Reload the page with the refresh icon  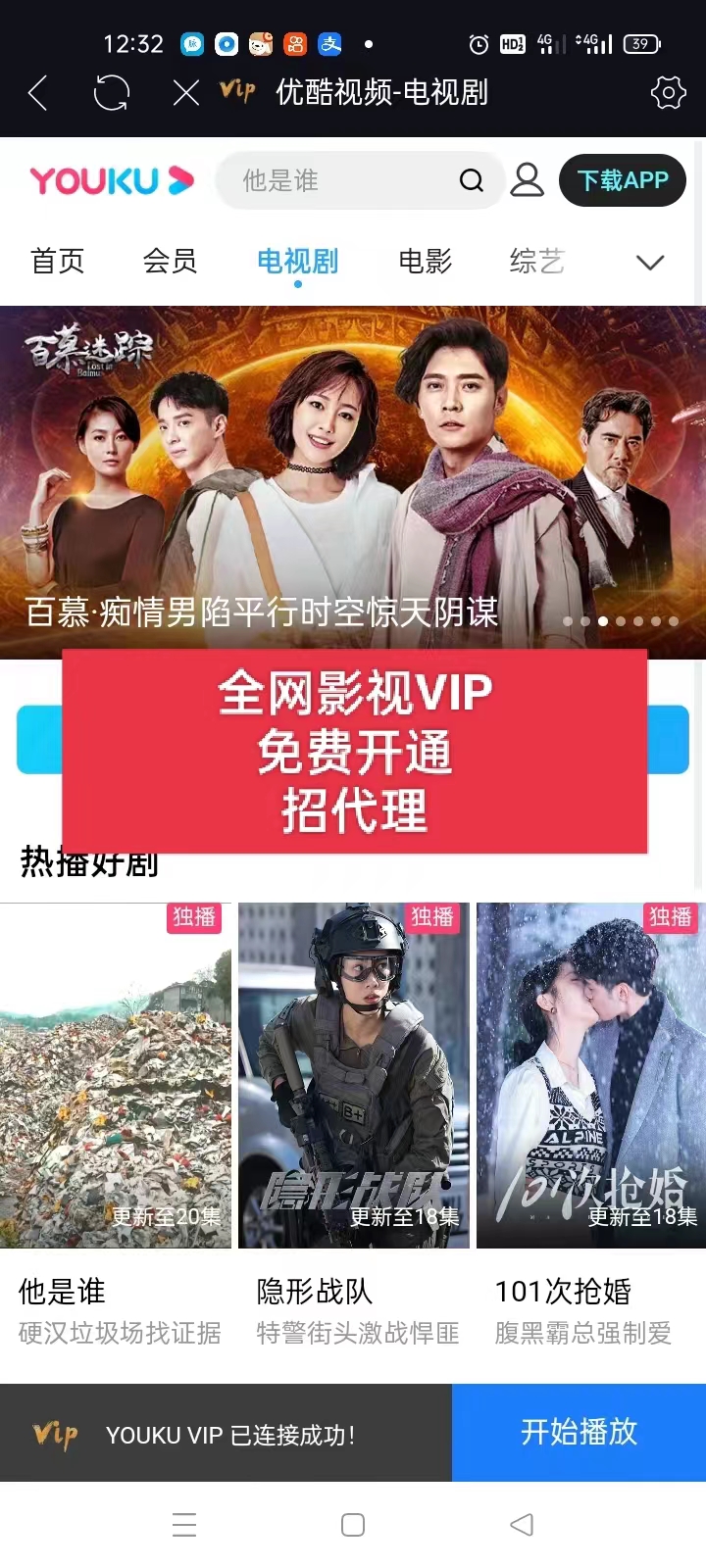(x=111, y=93)
